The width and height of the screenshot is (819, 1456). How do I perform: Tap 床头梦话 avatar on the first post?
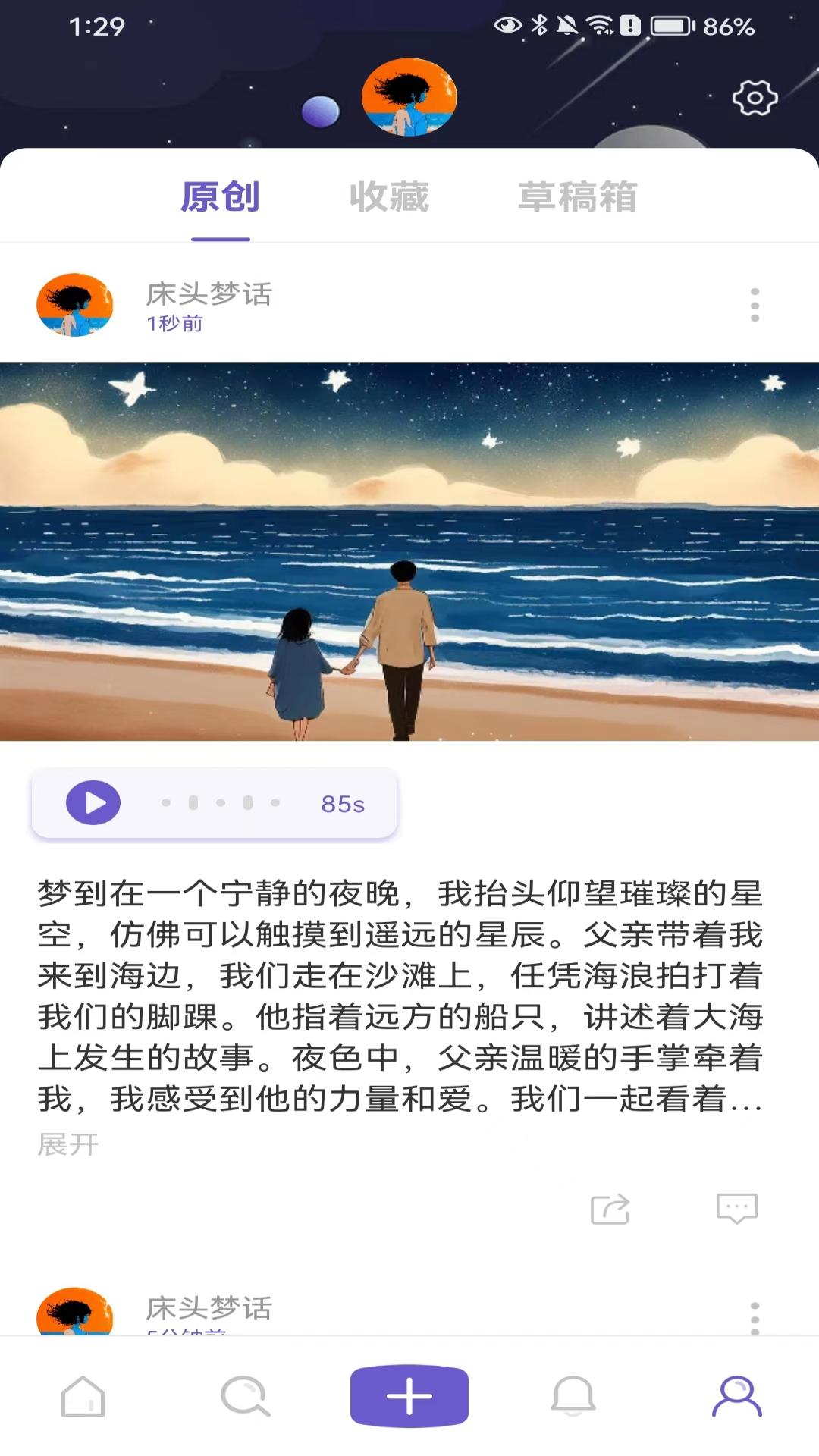(x=74, y=305)
